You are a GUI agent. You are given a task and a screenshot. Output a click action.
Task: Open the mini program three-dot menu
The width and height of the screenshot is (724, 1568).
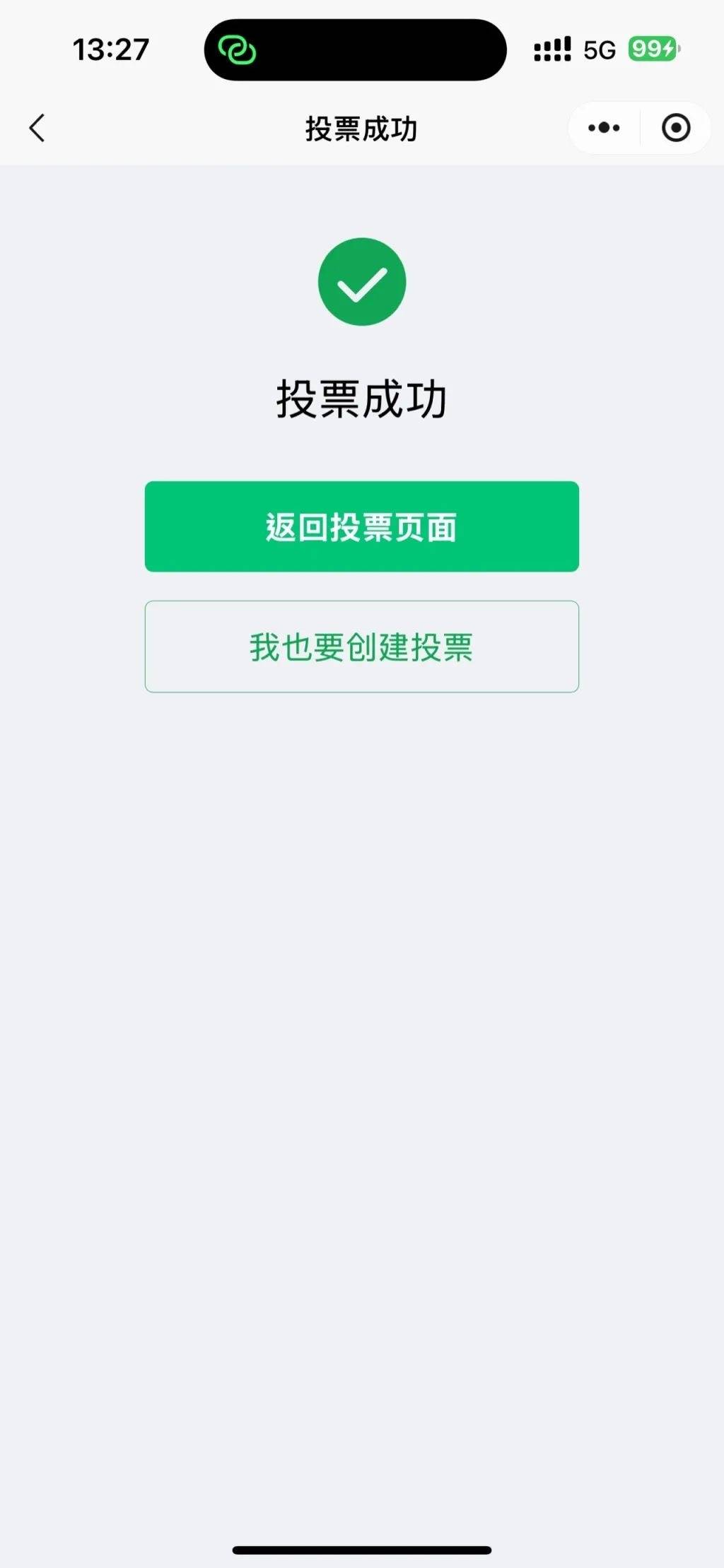coord(604,128)
